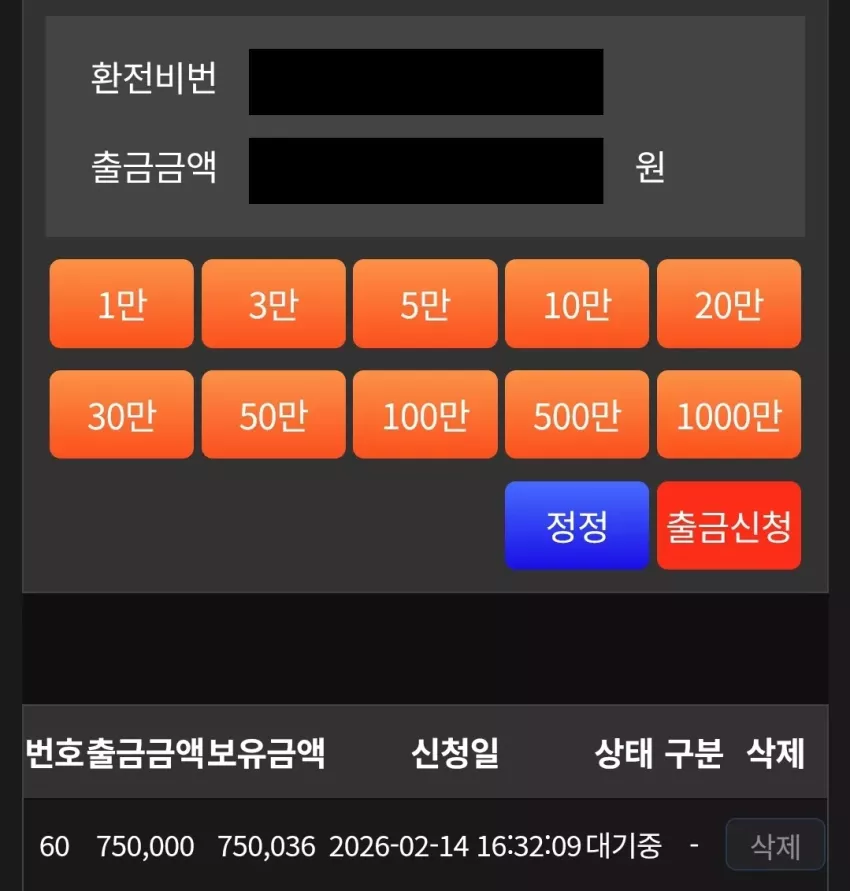The width and height of the screenshot is (850, 891).
Task: Select the 500만 amount button
Action: tap(577, 414)
